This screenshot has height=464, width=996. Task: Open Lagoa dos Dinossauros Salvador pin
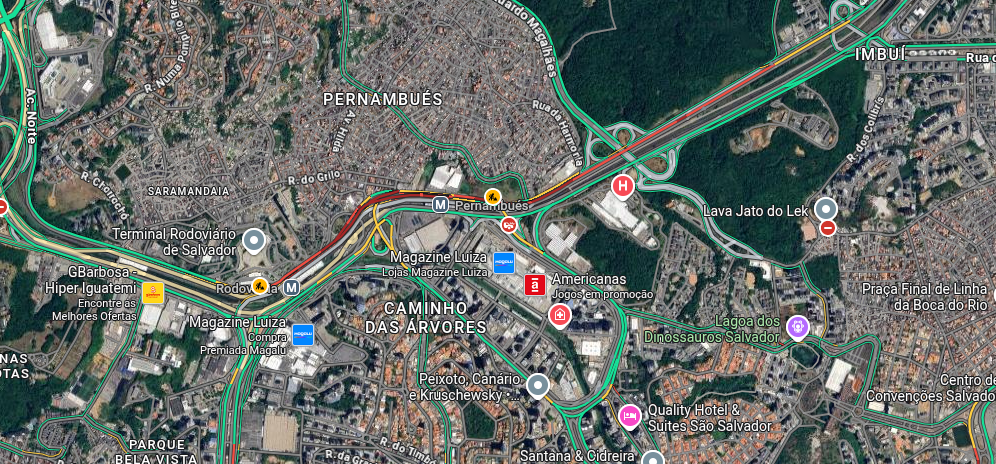coord(797,326)
